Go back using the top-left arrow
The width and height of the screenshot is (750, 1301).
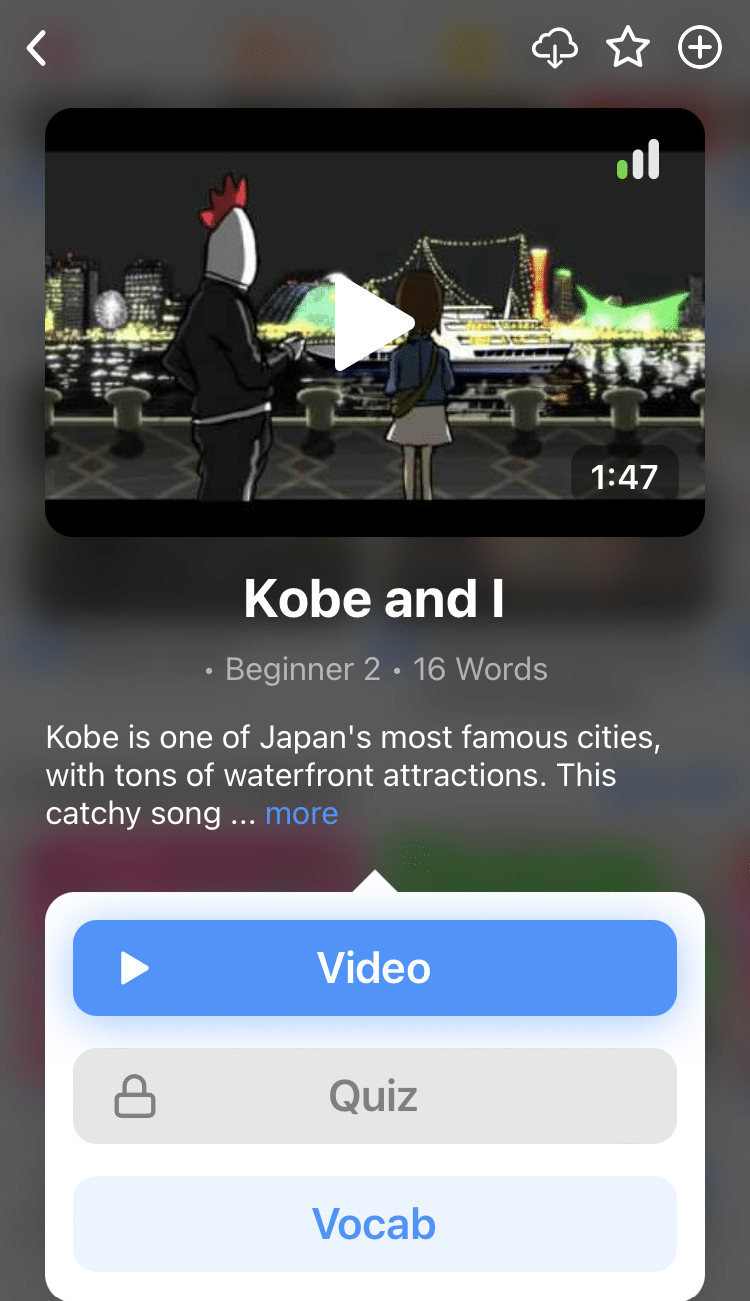coord(37,48)
